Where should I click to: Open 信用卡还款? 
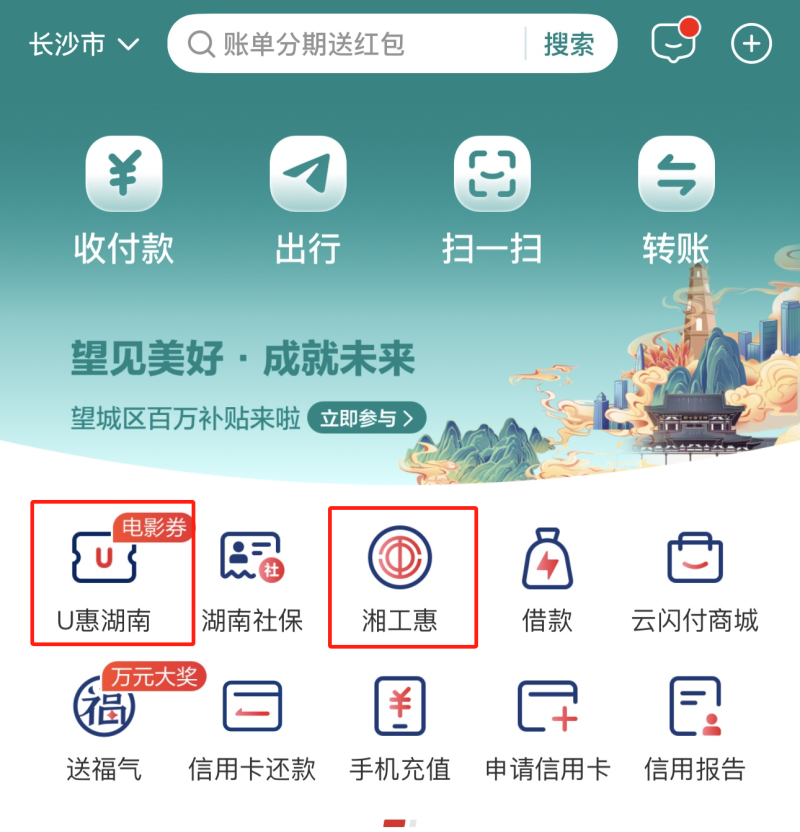(252, 725)
